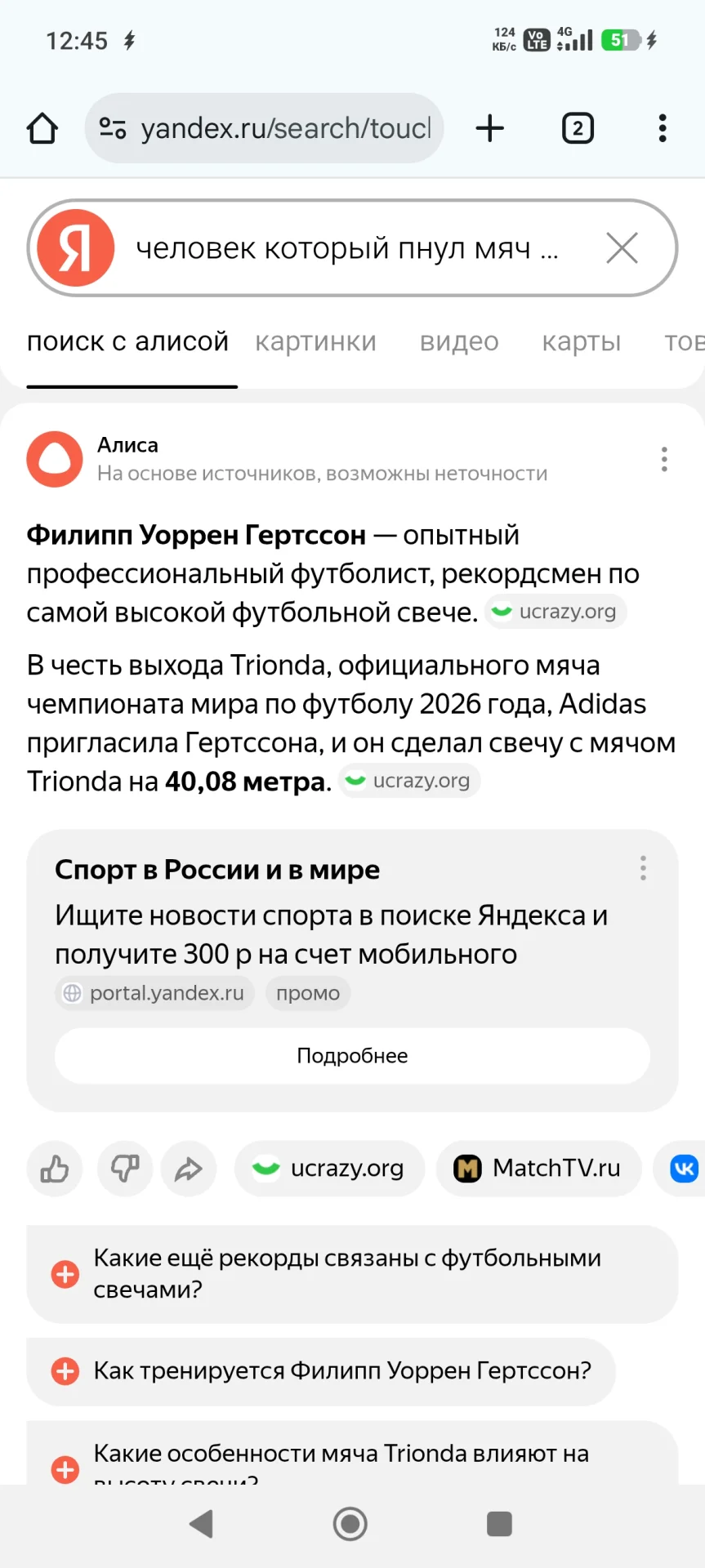
Task: Open the ucrazy.org source after the 40,08 метра sentence
Action: click(x=410, y=781)
